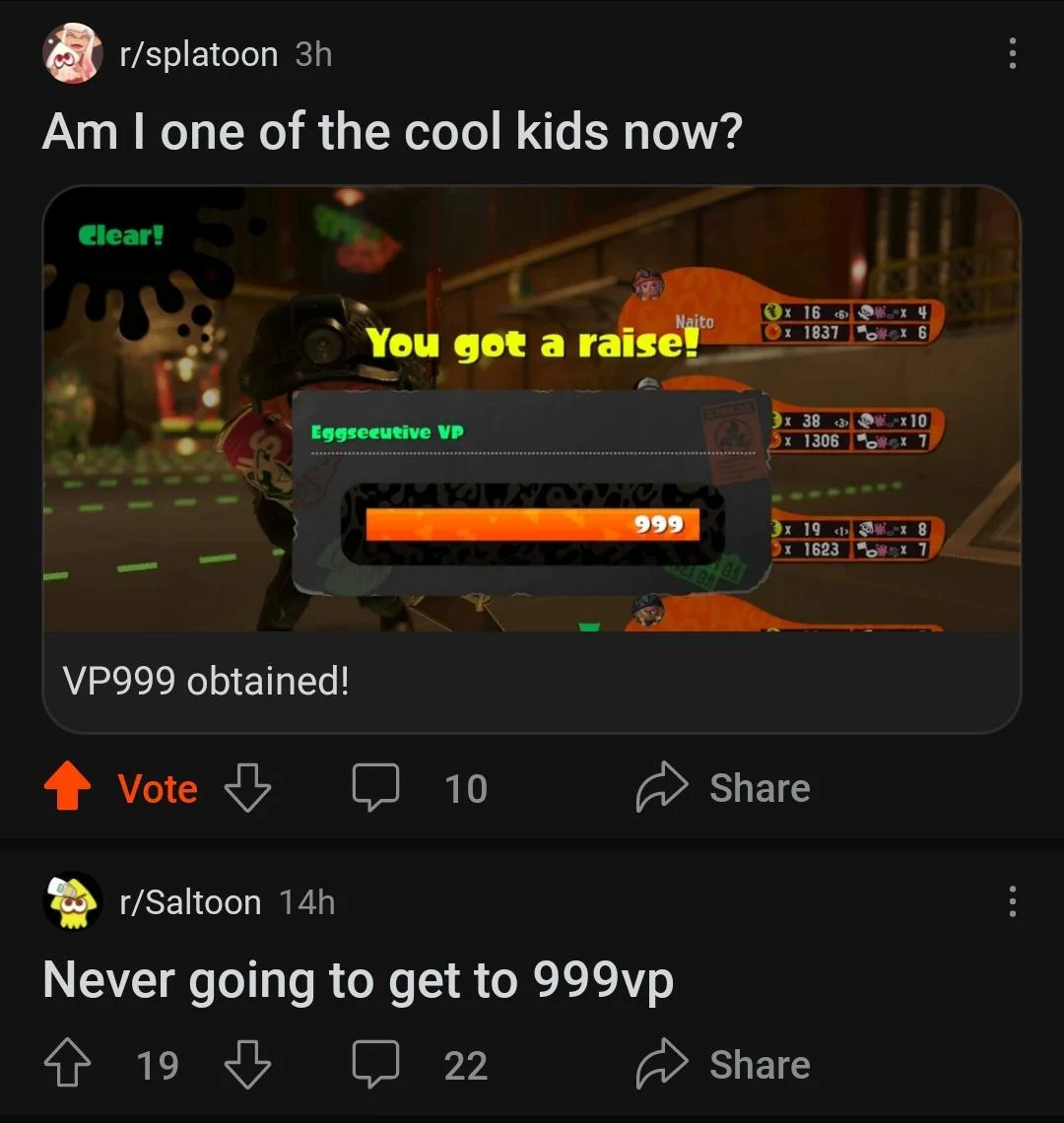Viewport: 1064px width, 1123px height.
Task: Share the r/splatoon post
Action: (724, 788)
